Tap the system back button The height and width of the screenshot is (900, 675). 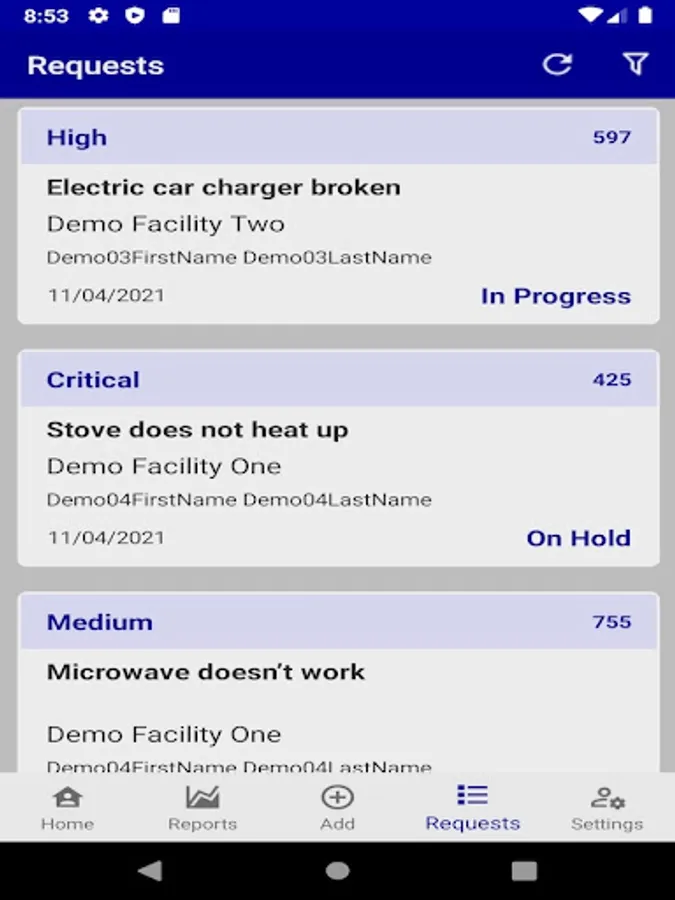pos(150,871)
